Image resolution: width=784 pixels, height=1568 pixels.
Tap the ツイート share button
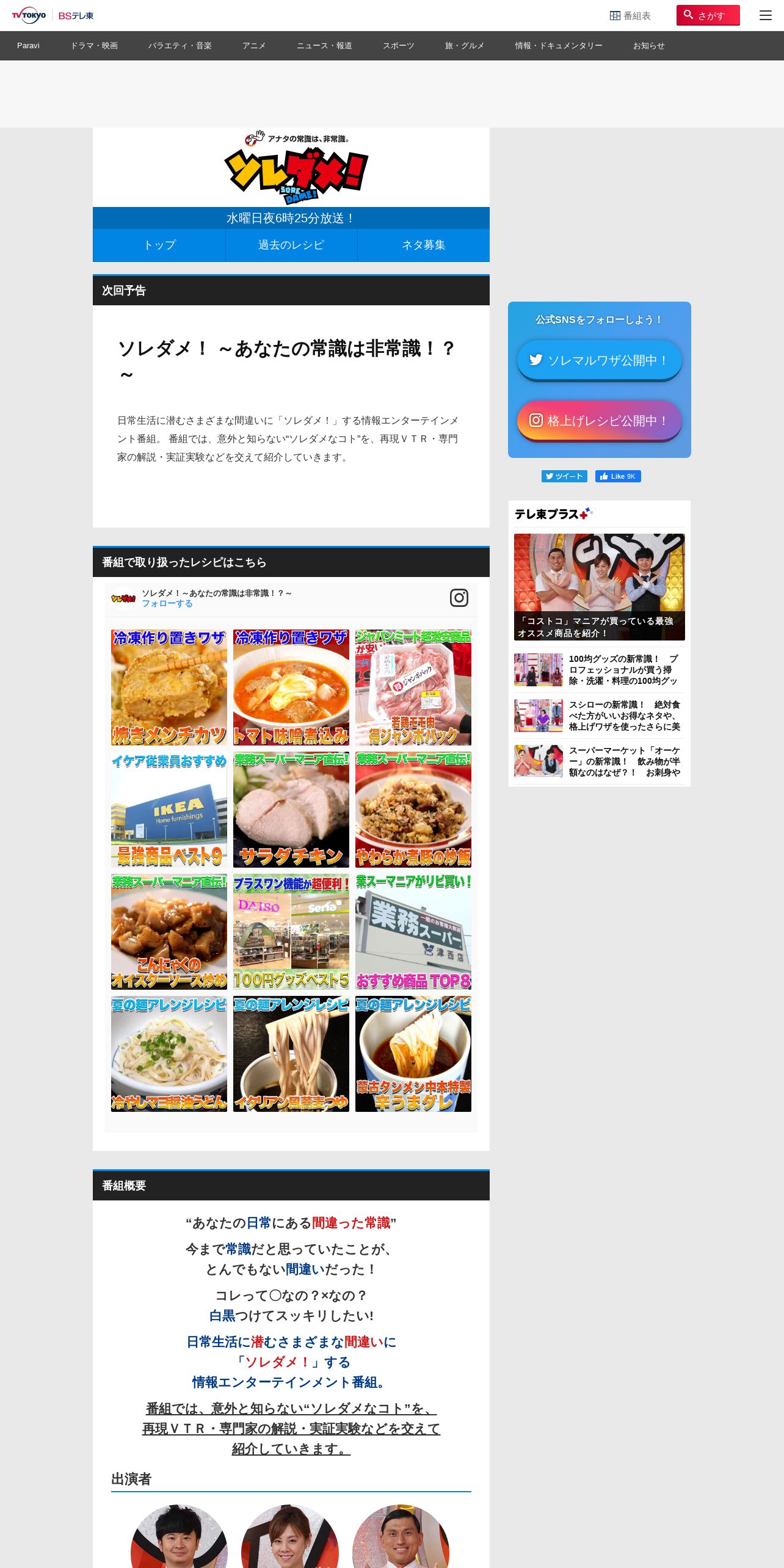(564, 476)
